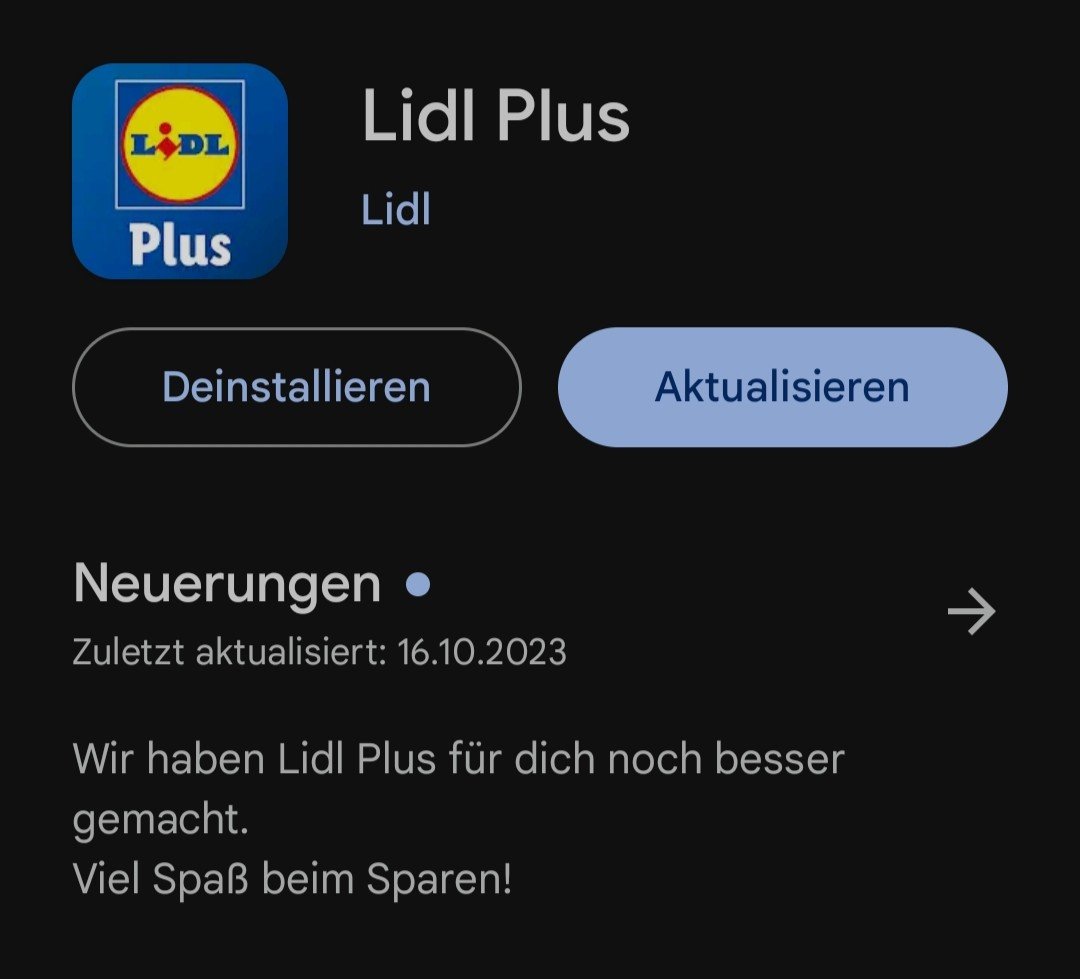Update Lidl Plus via Aktualisieren
This screenshot has width=1080, height=979.
782,387
